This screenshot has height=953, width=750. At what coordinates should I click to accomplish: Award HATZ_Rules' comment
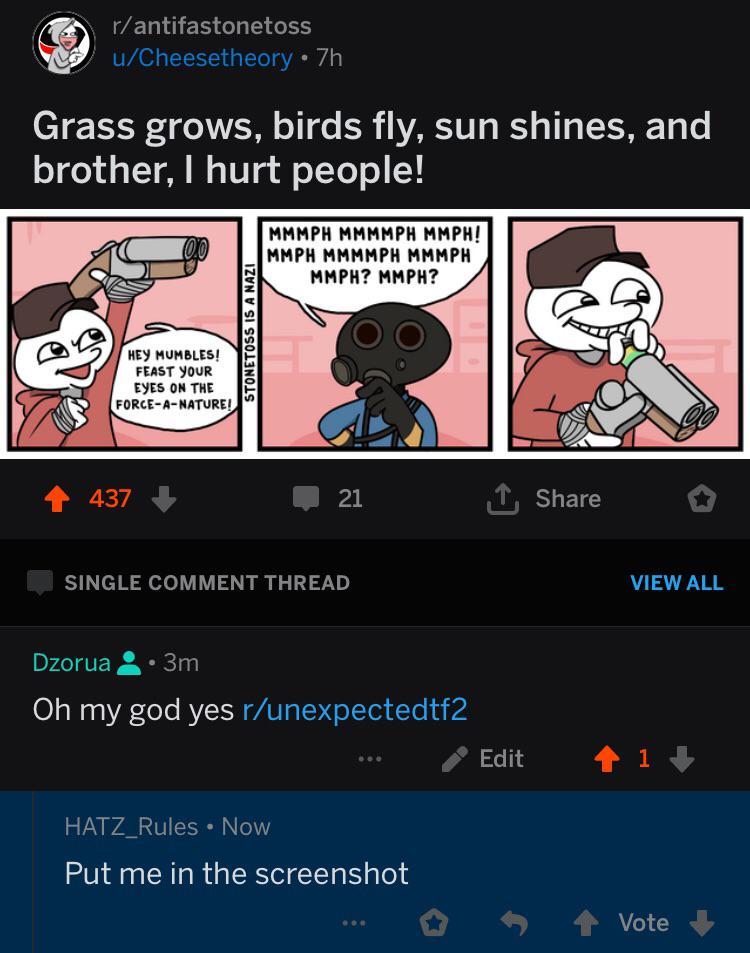click(434, 923)
